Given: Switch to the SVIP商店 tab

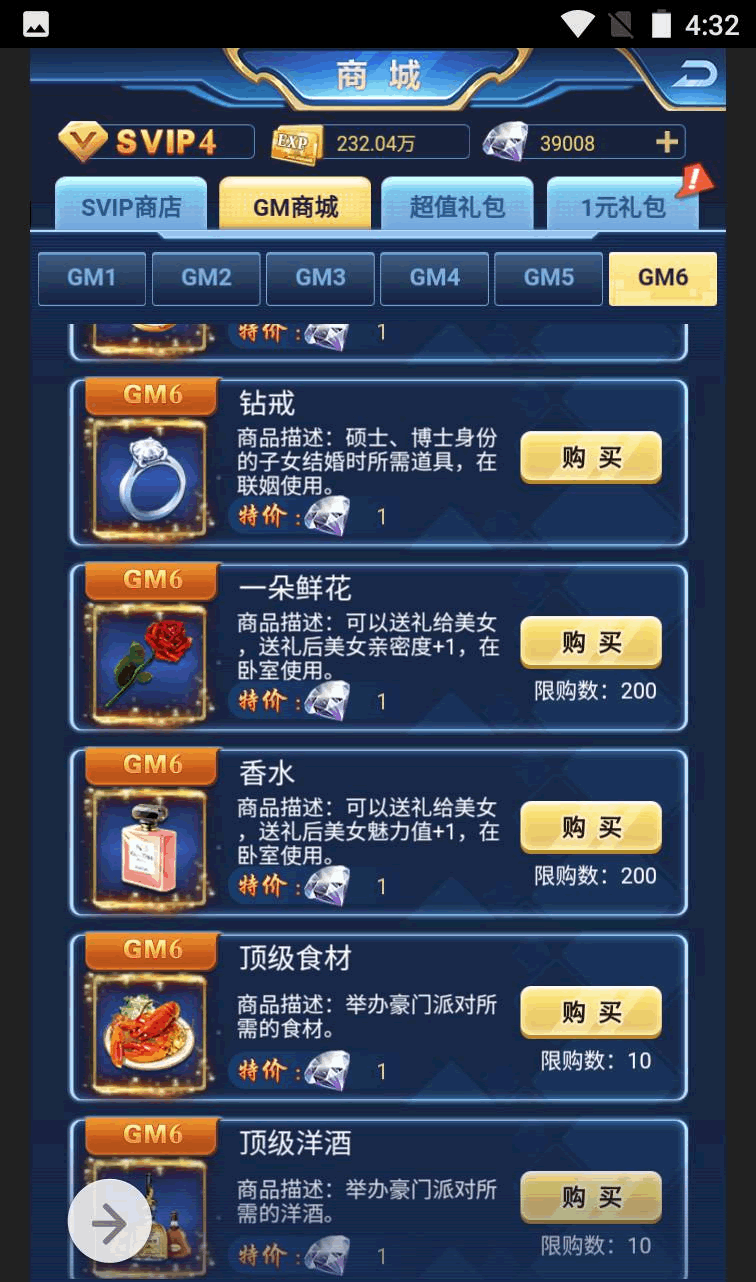Looking at the screenshot, I should [131, 207].
